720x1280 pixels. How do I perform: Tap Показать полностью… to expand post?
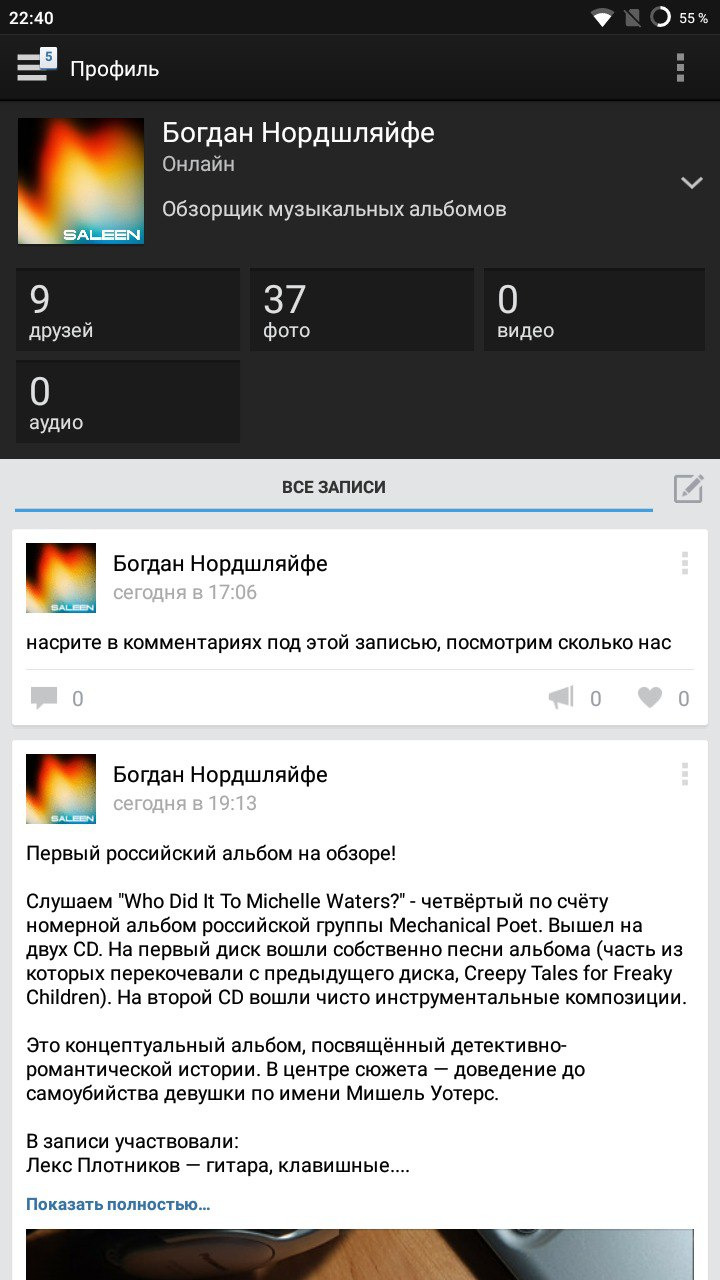click(x=118, y=1204)
